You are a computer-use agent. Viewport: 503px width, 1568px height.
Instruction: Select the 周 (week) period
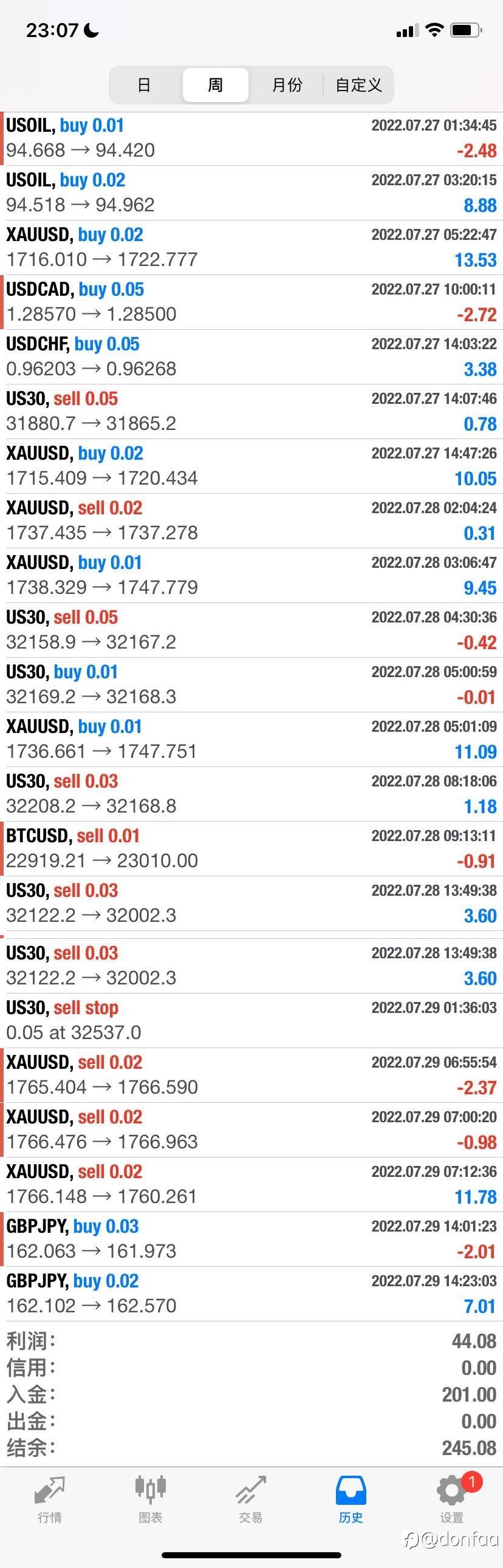216,85
